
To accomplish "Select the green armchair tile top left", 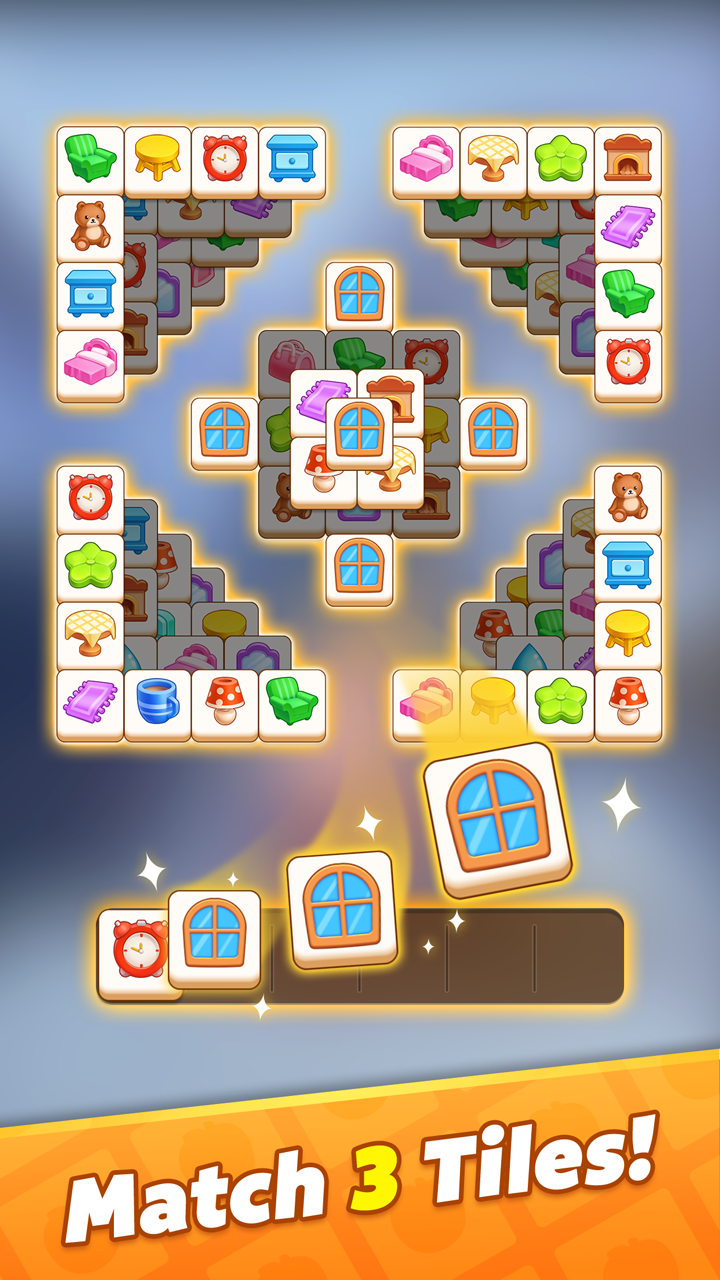I will (x=90, y=160).
